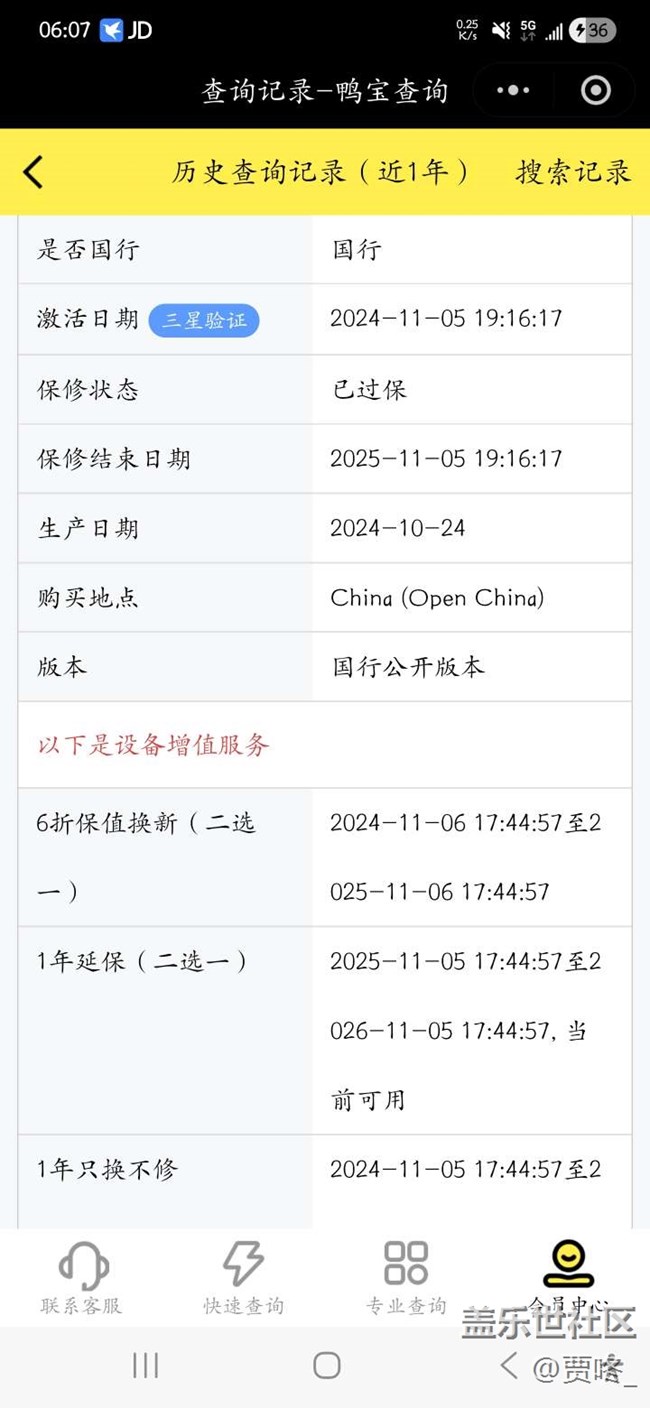Tap the 三星验证 badge
The height and width of the screenshot is (1408, 650).
pyautogui.click(x=204, y=320)
